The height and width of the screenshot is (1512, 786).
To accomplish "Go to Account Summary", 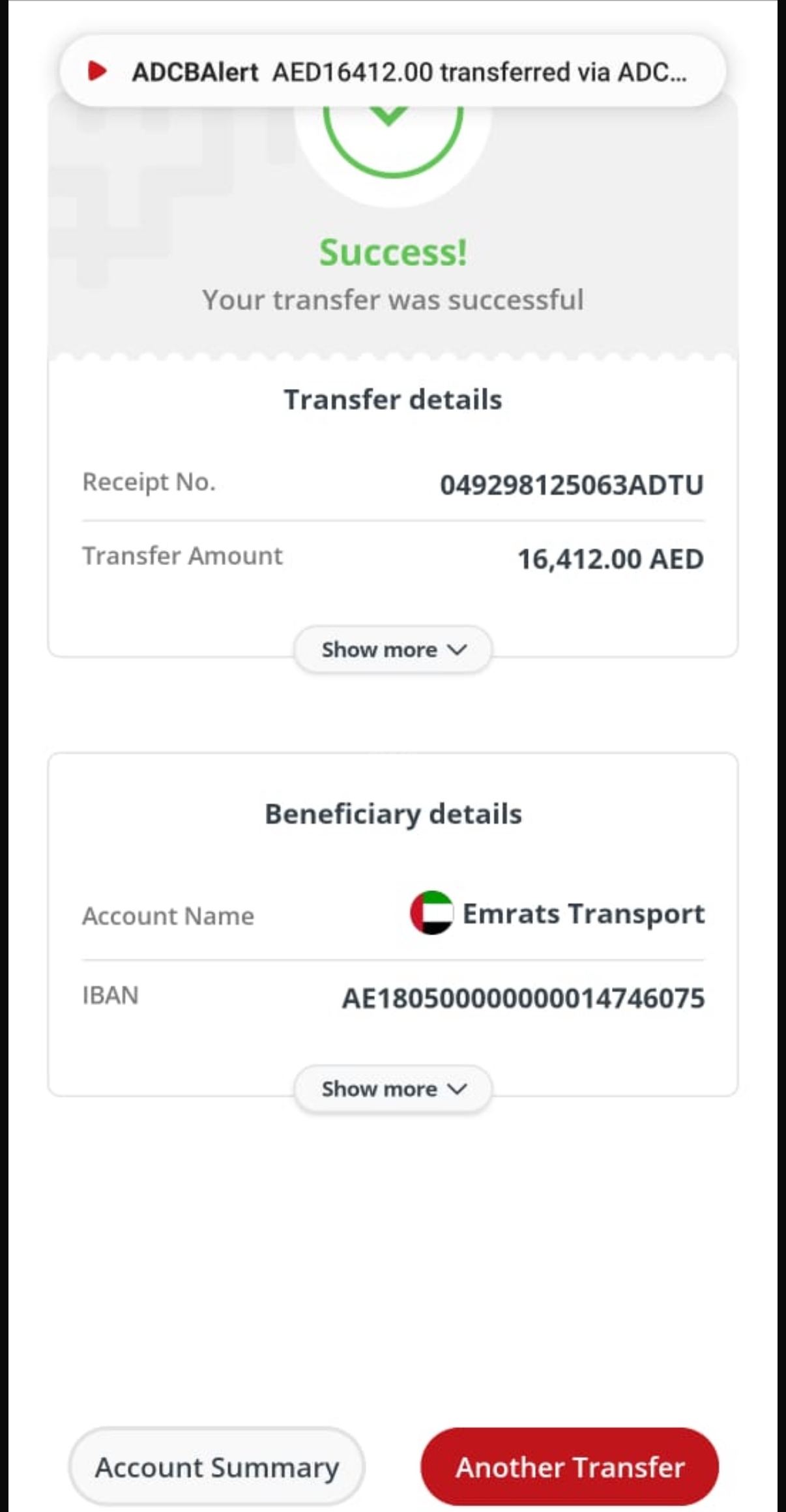I will tap(216, 1467).
